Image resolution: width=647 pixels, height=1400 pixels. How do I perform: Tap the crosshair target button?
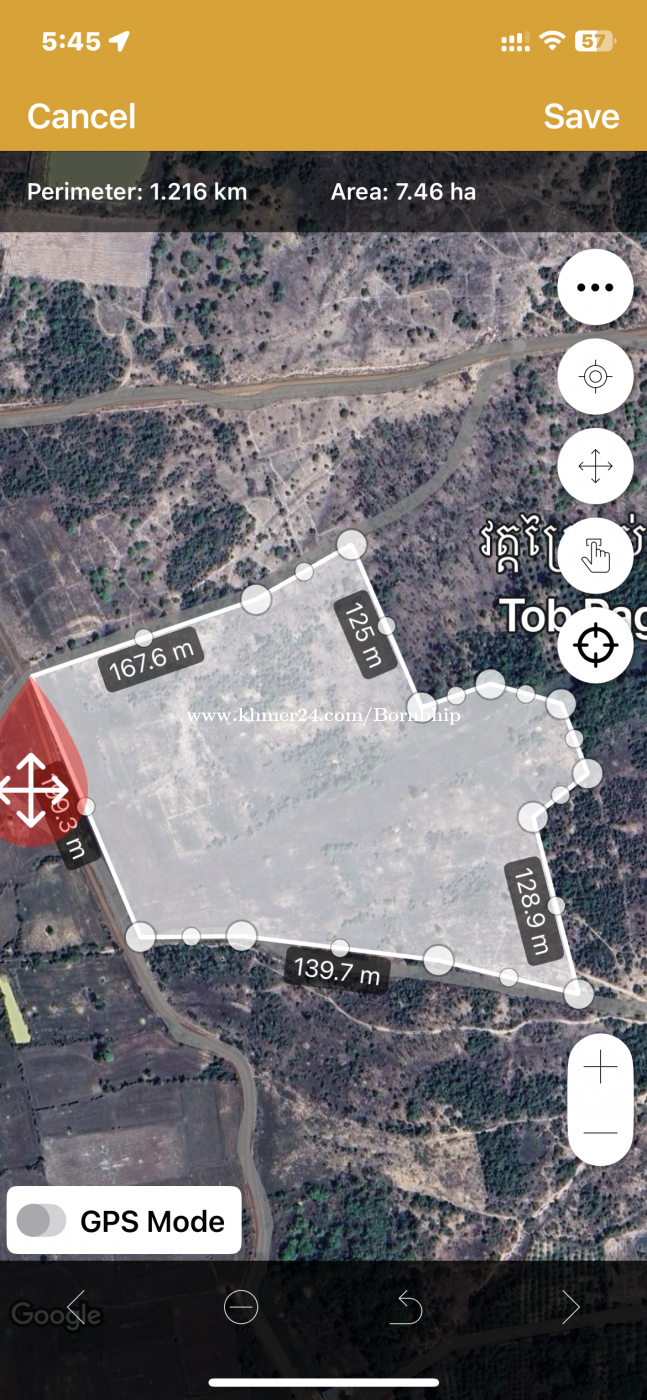pyautogui.click(x=595, y=645)
